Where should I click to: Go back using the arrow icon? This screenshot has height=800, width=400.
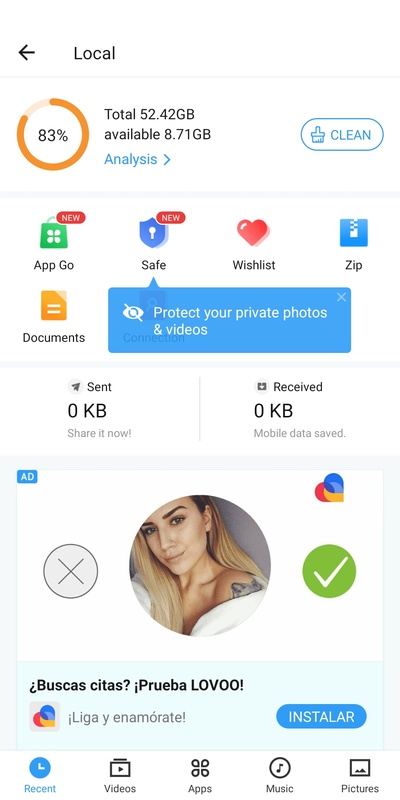(27, 53)
